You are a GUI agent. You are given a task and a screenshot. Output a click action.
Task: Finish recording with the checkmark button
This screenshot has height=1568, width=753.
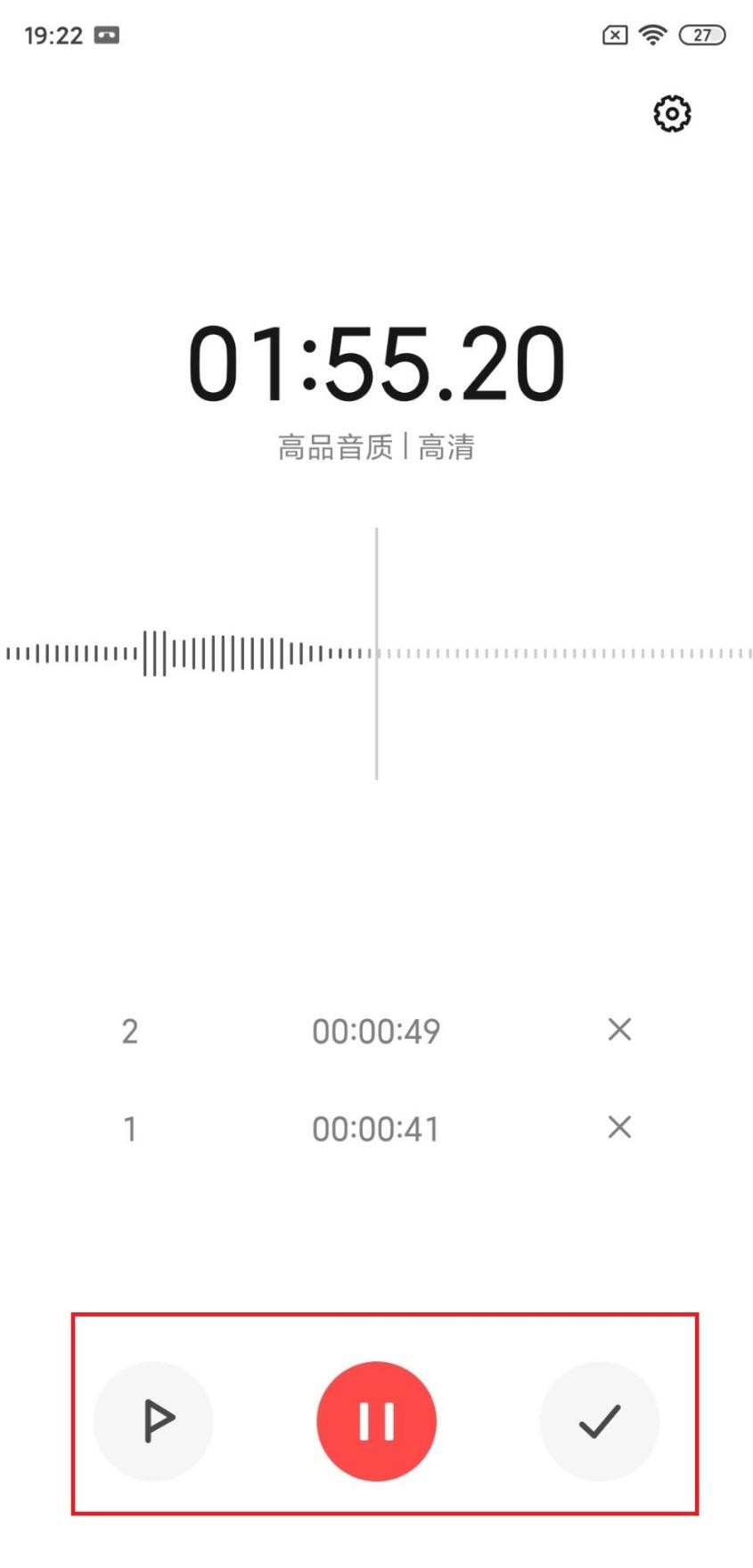[x=600, y=1421]
